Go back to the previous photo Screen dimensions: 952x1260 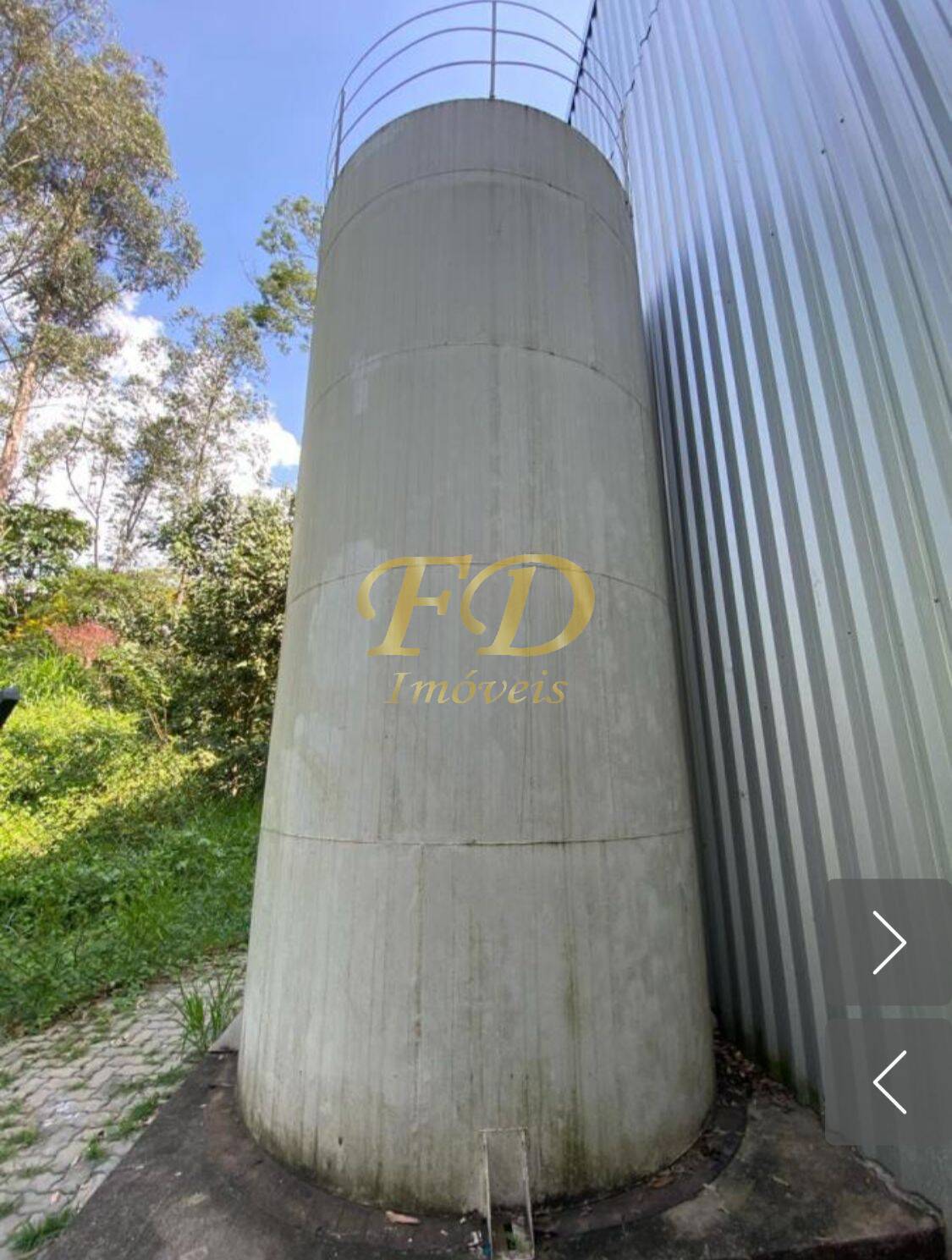889,1081
